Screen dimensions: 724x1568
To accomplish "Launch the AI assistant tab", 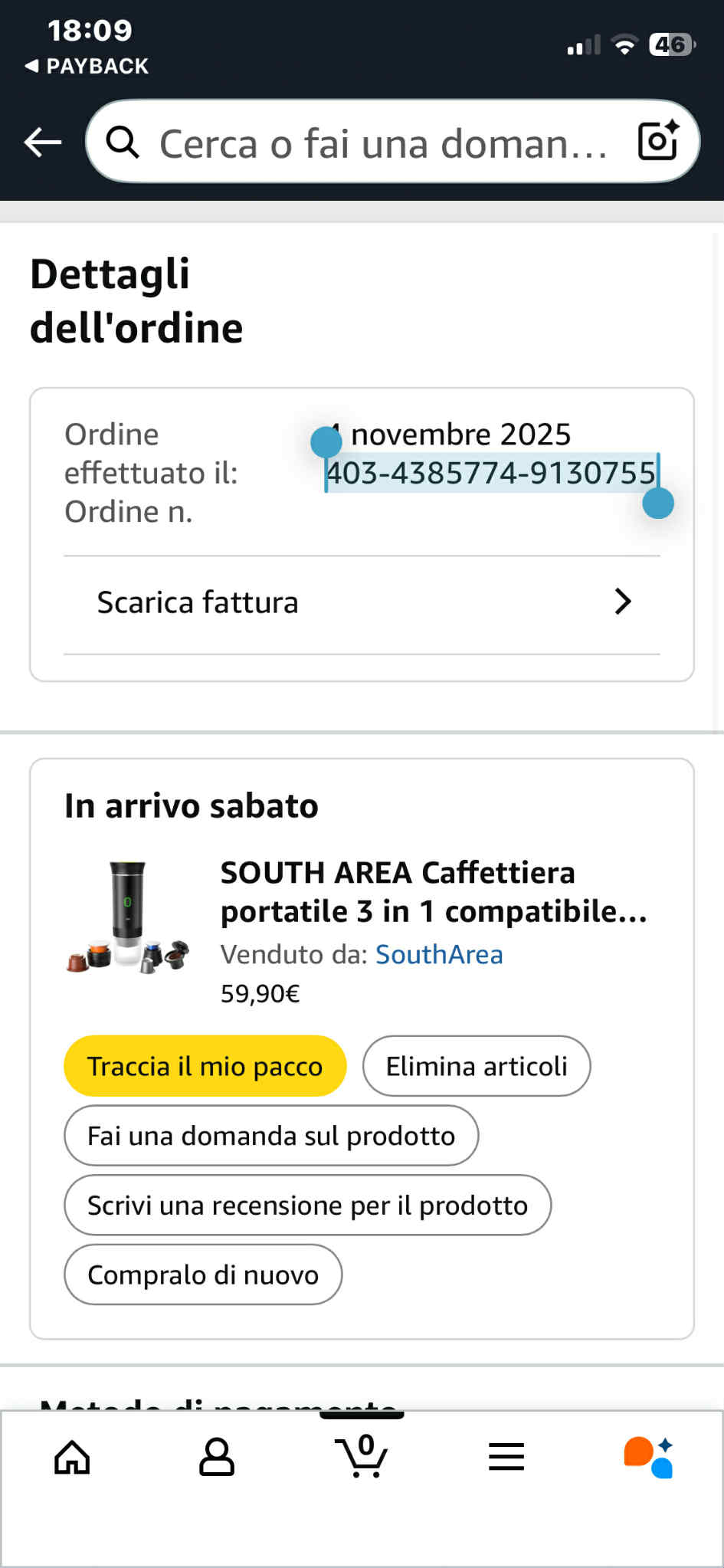I will (649, 1457).
